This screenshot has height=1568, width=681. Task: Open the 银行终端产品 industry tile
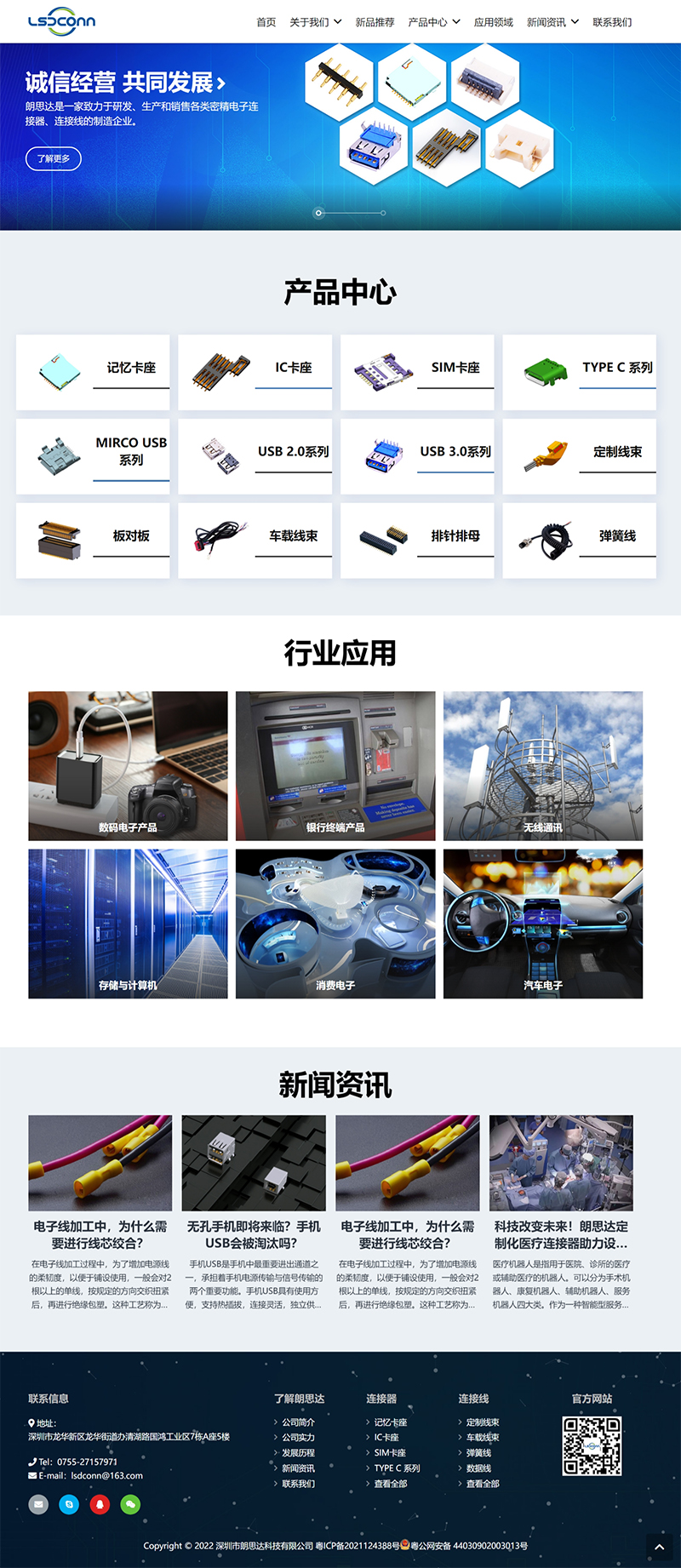tap(335, 765)
